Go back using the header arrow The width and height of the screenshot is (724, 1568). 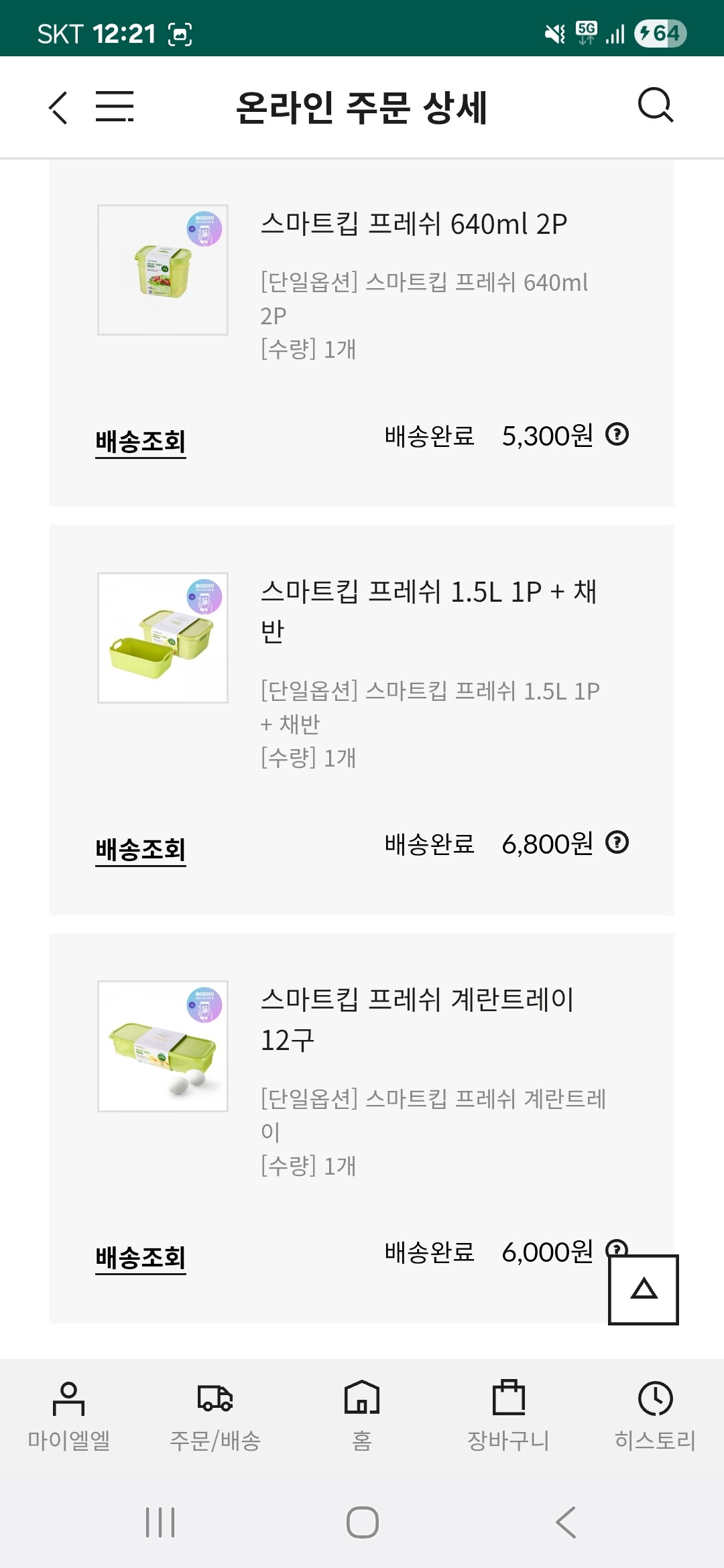point(59,107)
